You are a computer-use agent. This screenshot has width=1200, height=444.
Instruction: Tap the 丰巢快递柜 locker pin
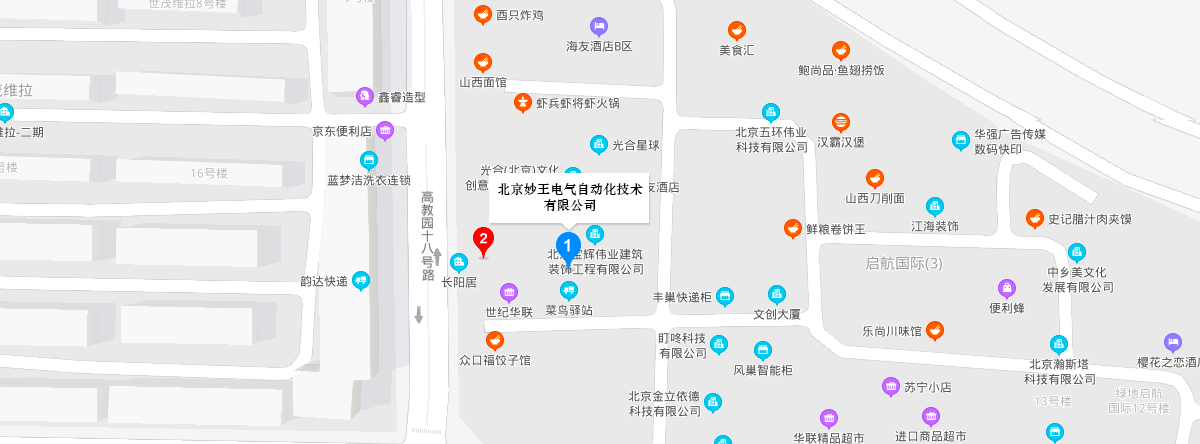coord(726,296)
